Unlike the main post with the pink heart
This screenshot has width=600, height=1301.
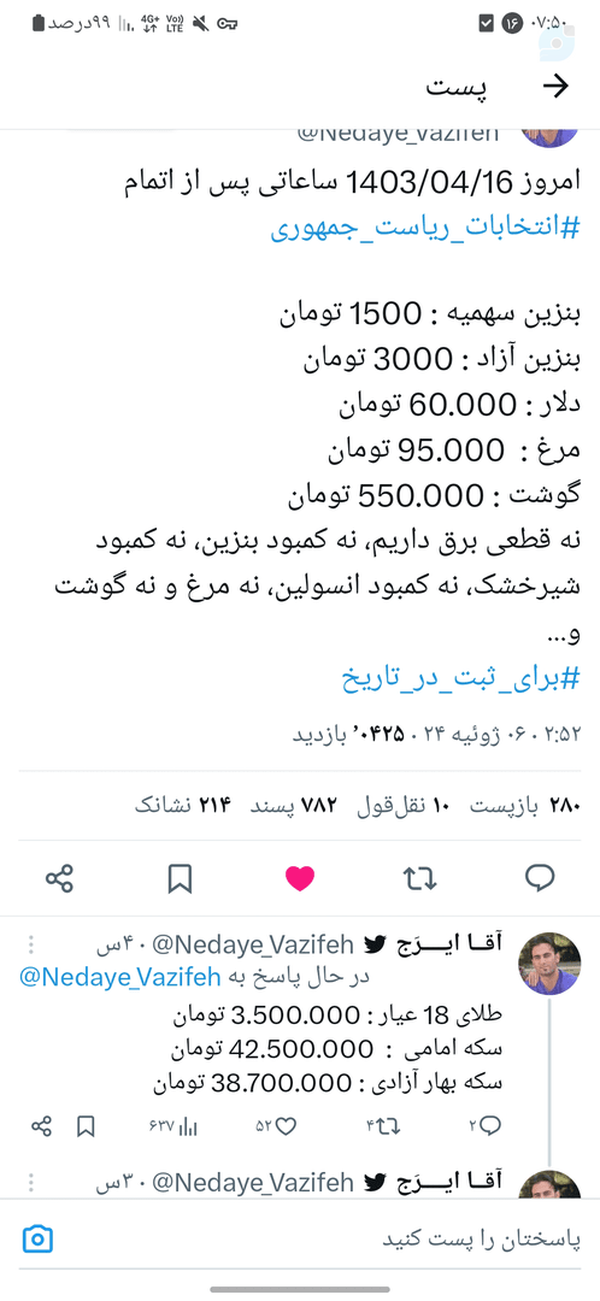[x=300, y=878]
